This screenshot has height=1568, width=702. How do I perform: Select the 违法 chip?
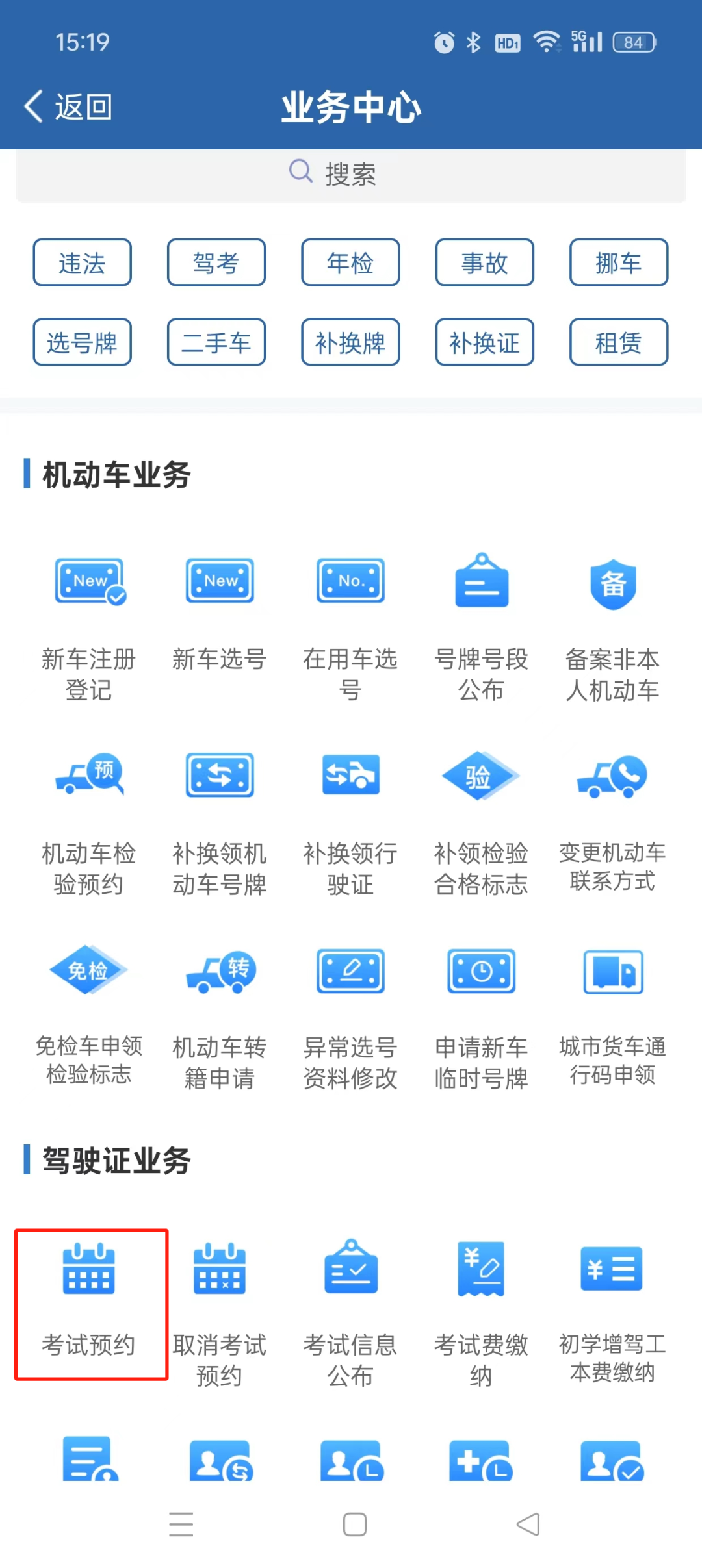click(83, 263)
